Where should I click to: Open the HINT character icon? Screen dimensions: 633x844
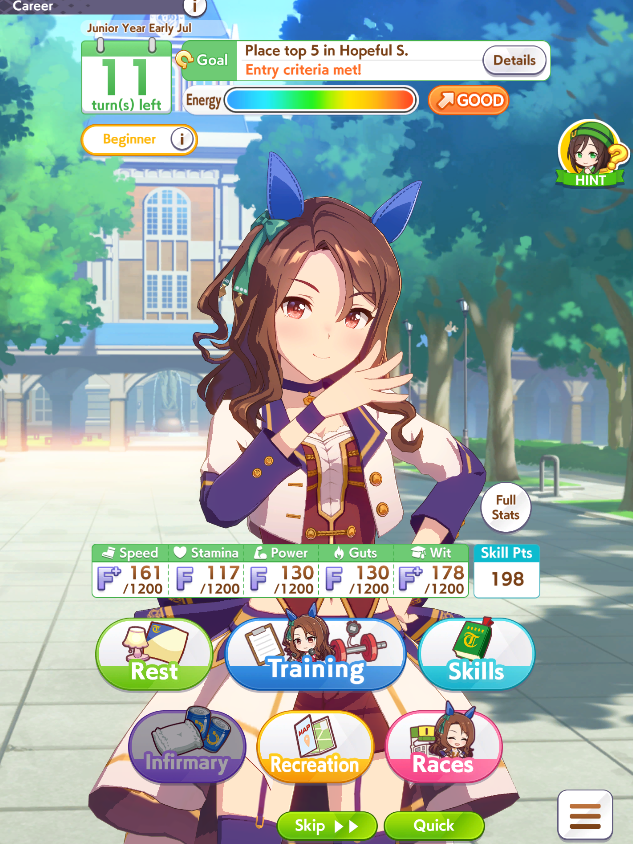[x=588, y=156]
